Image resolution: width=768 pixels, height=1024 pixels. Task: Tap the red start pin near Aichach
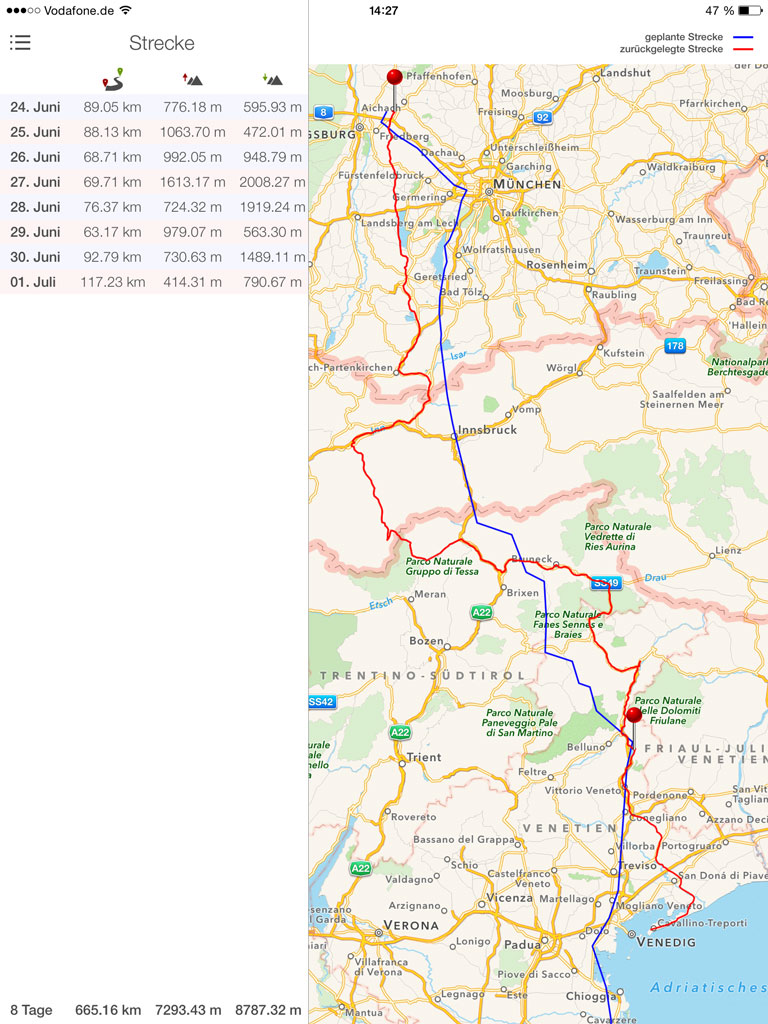click(394, 78)
